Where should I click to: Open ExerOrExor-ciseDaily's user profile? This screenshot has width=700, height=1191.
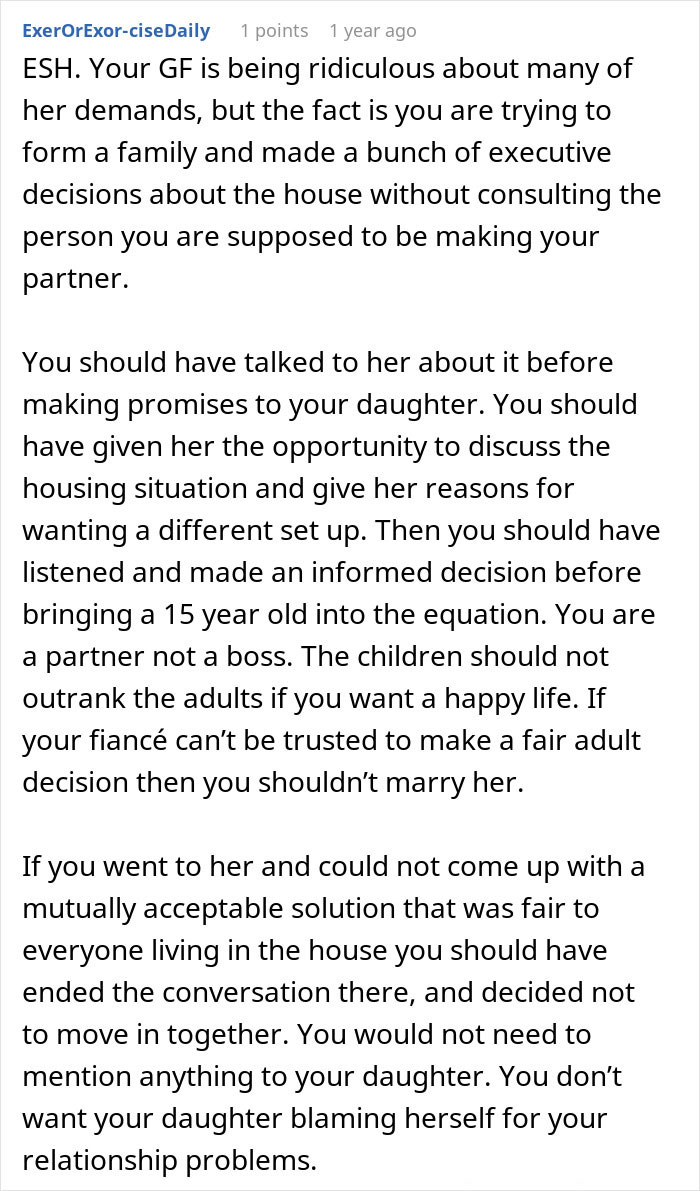pyautogui.click(x=116, y=30)
